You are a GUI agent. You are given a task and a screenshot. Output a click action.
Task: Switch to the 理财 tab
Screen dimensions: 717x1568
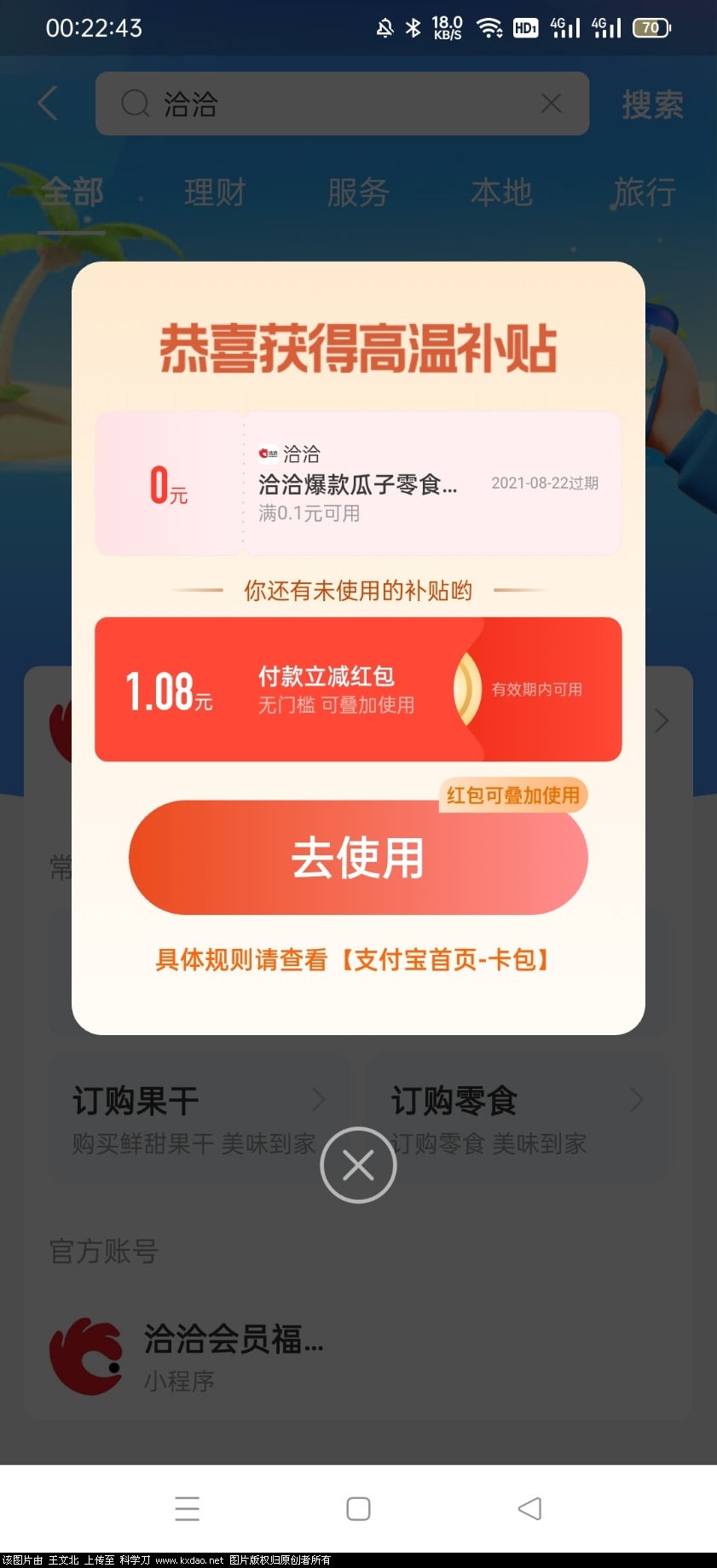(214, 194)
